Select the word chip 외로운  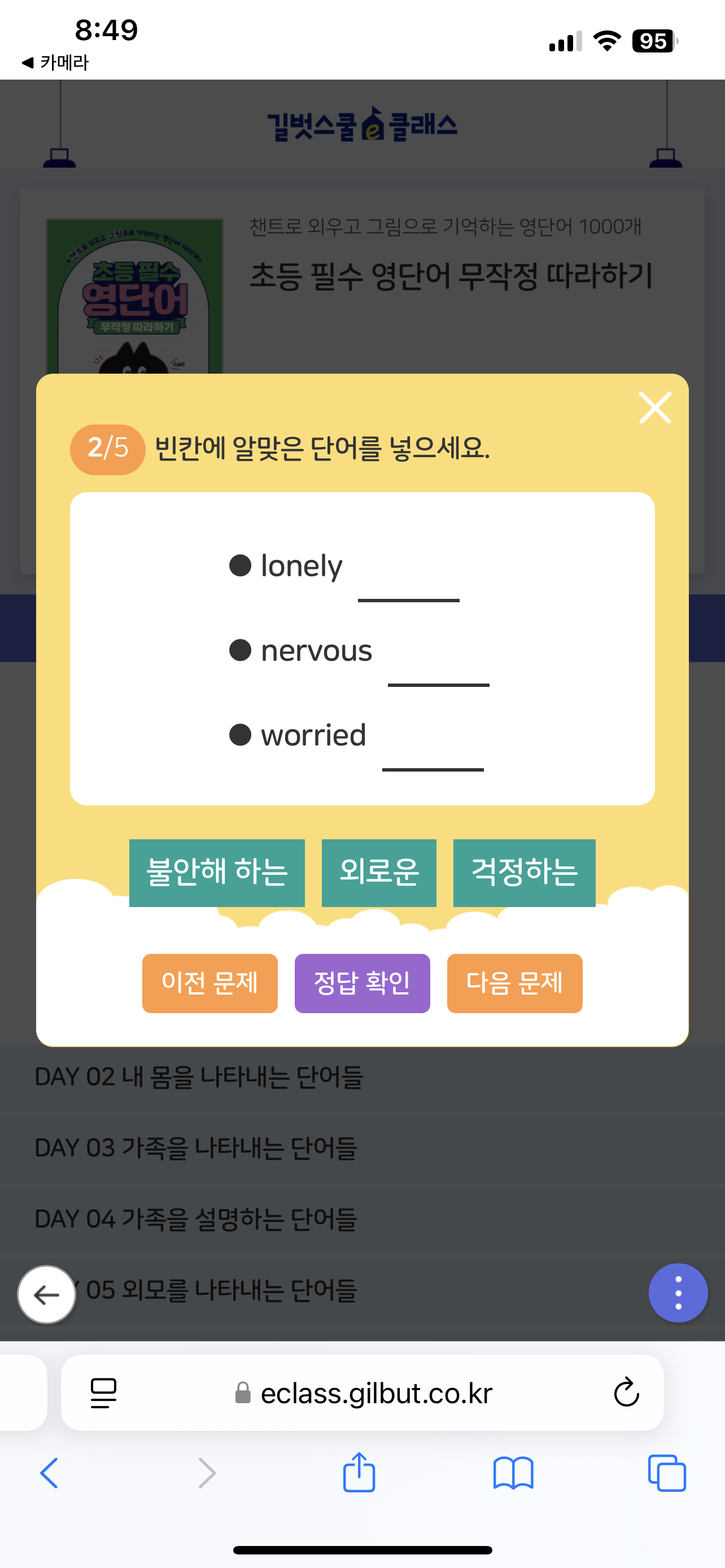[x=379, y=872]
